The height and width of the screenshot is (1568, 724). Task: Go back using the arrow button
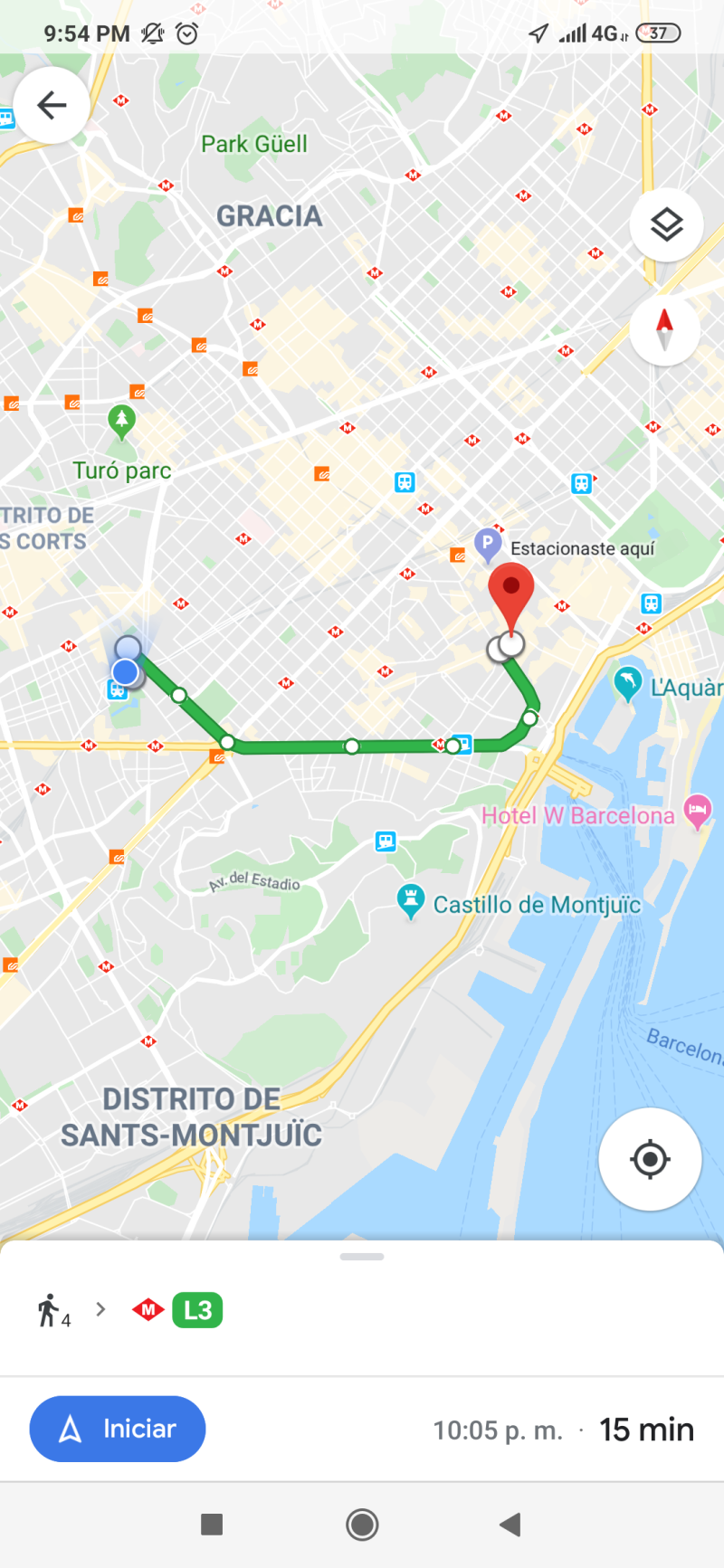click(x=52, y=106)
